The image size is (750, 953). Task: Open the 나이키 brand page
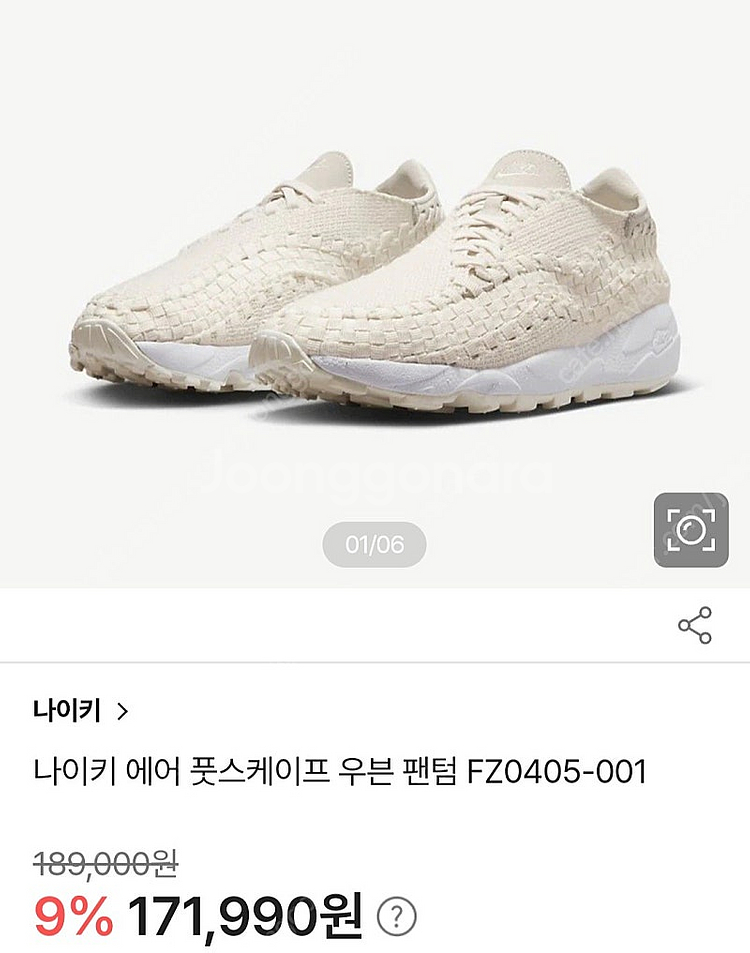click(x=80, y=711)
